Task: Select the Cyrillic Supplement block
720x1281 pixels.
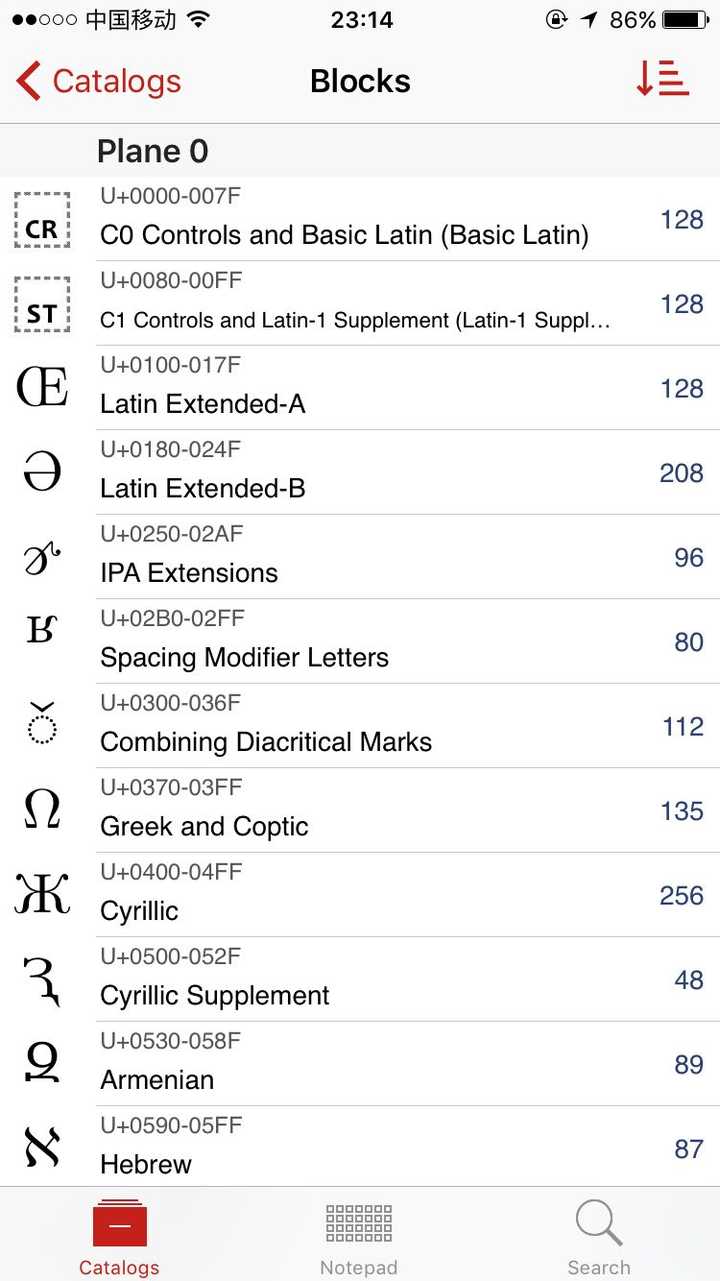Action: pos(360,980)
